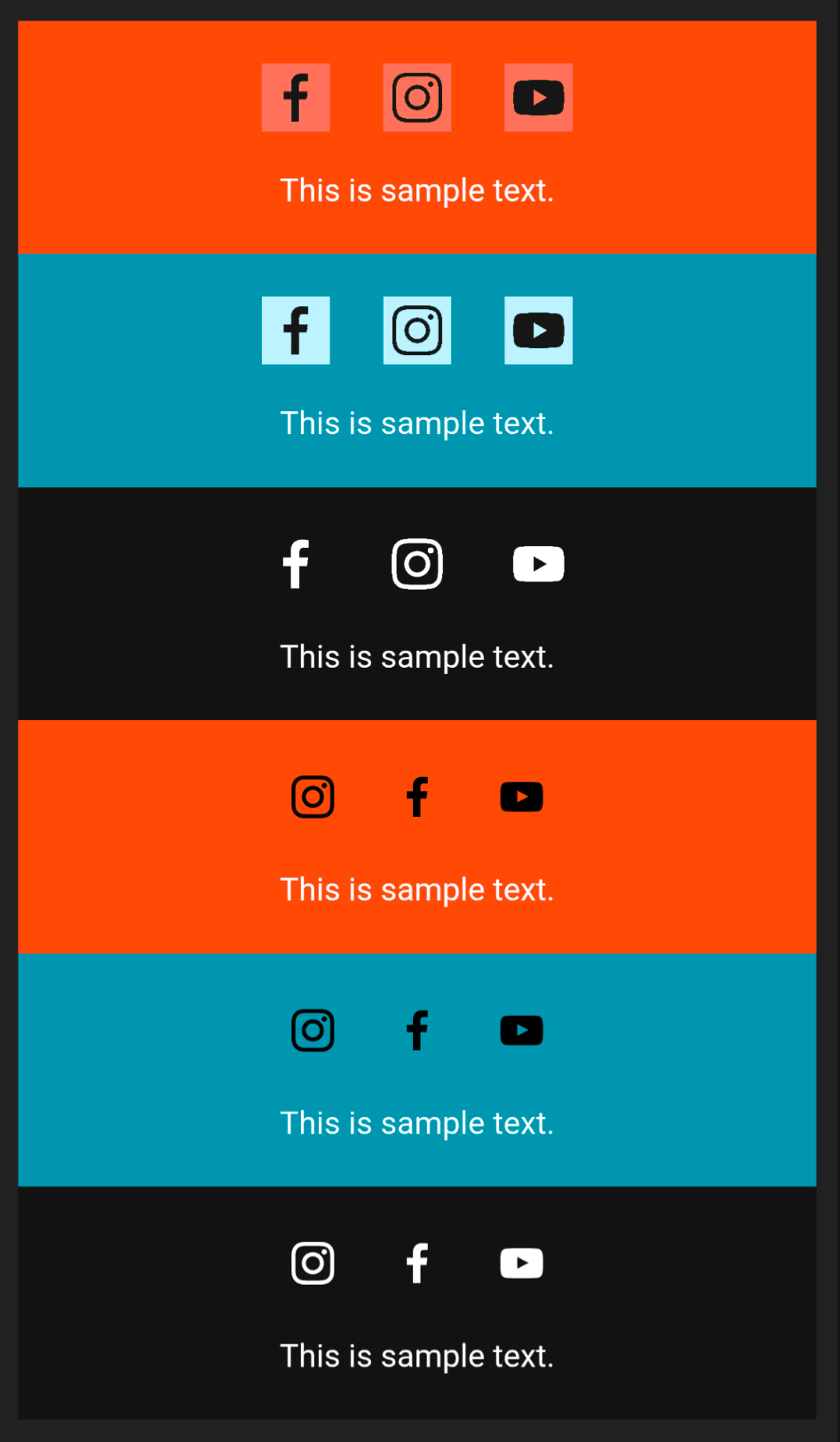This screenshot has width=840, height=1442.
Task: Open the larger white Facebook icon on black
Action: 296,564
